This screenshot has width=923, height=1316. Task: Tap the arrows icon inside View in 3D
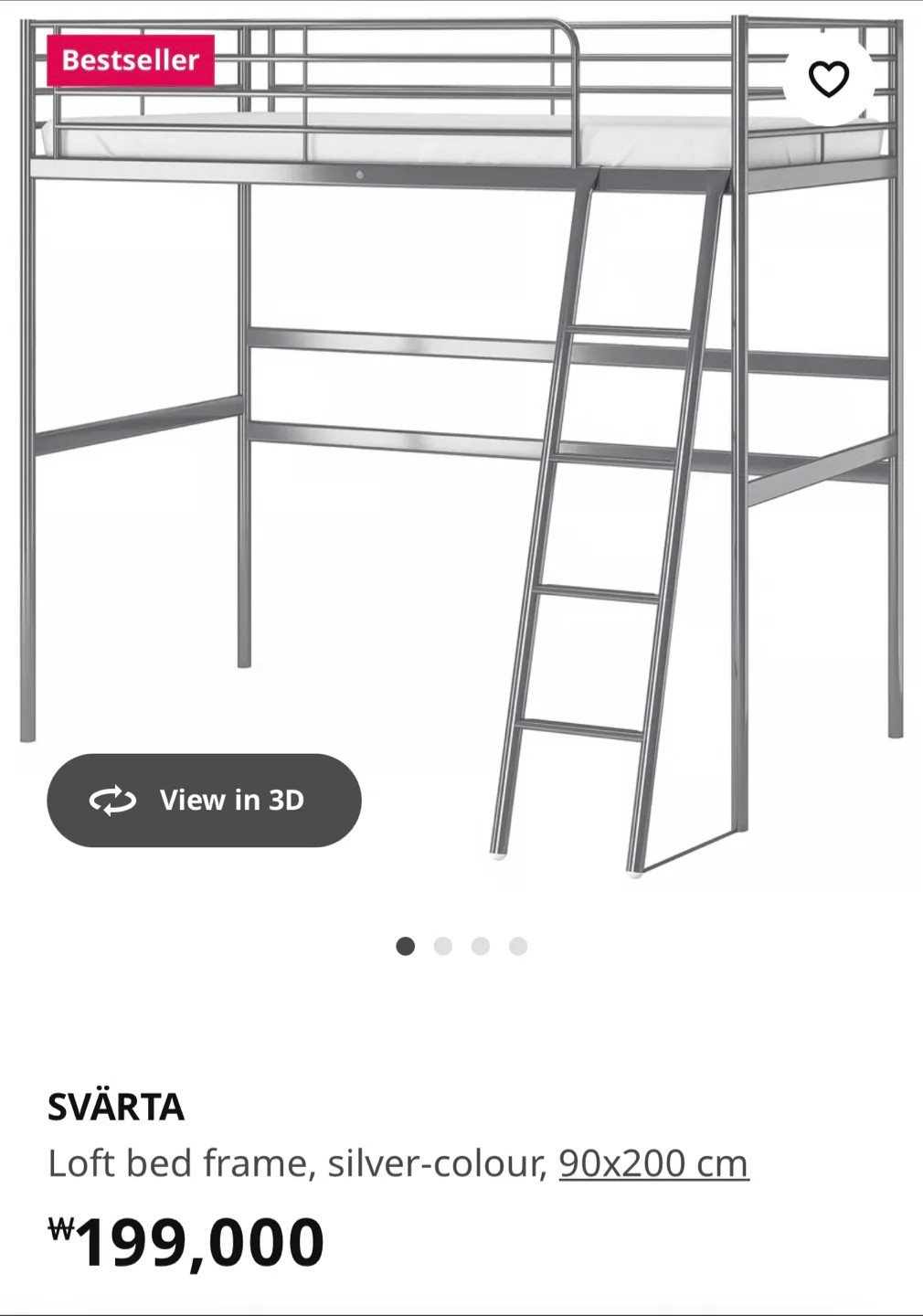point(111,800)
